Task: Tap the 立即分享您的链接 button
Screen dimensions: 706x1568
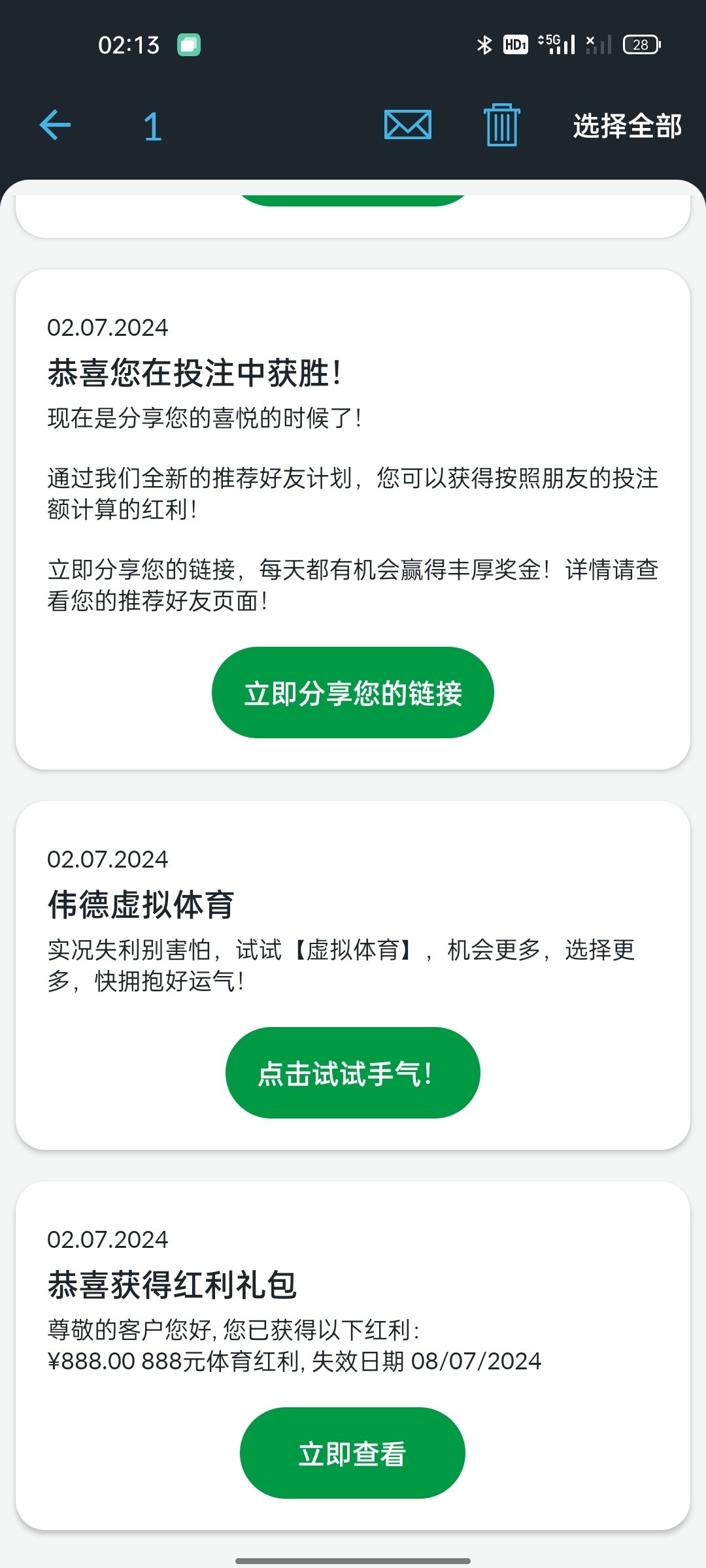Action: click(353, 693)
